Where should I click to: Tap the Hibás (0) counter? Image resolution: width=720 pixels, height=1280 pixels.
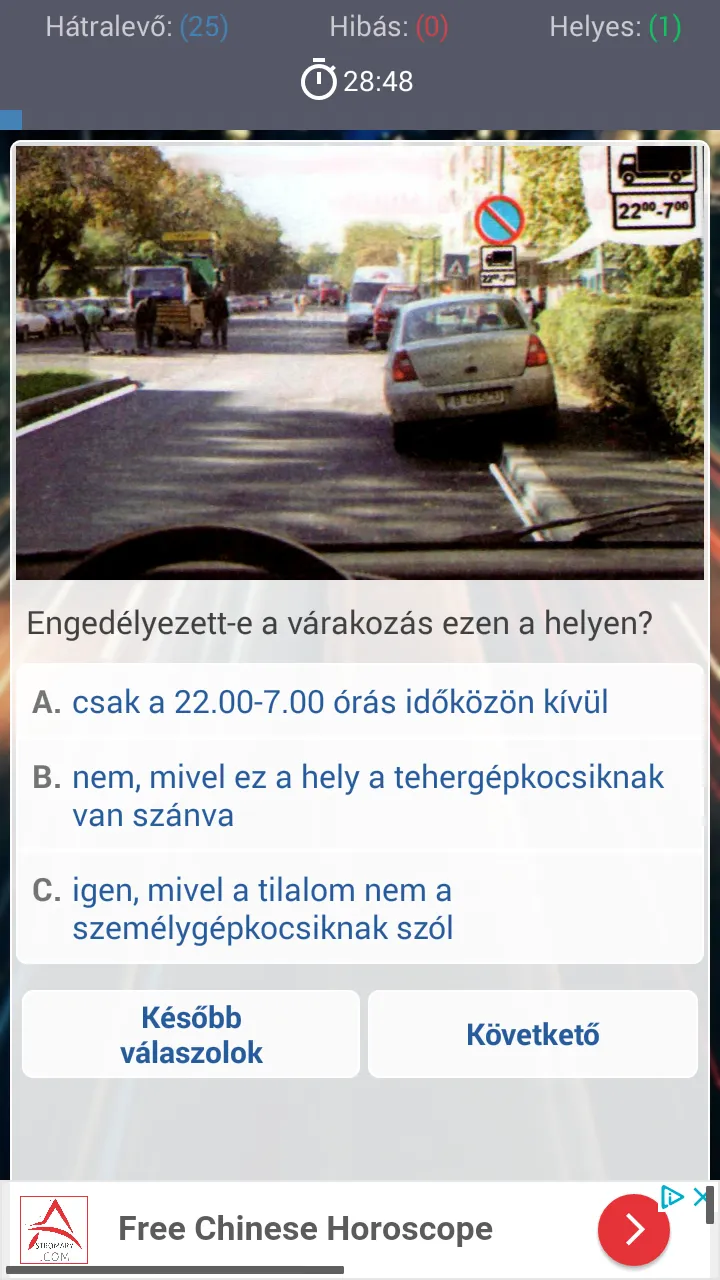(x=388, y=29)
